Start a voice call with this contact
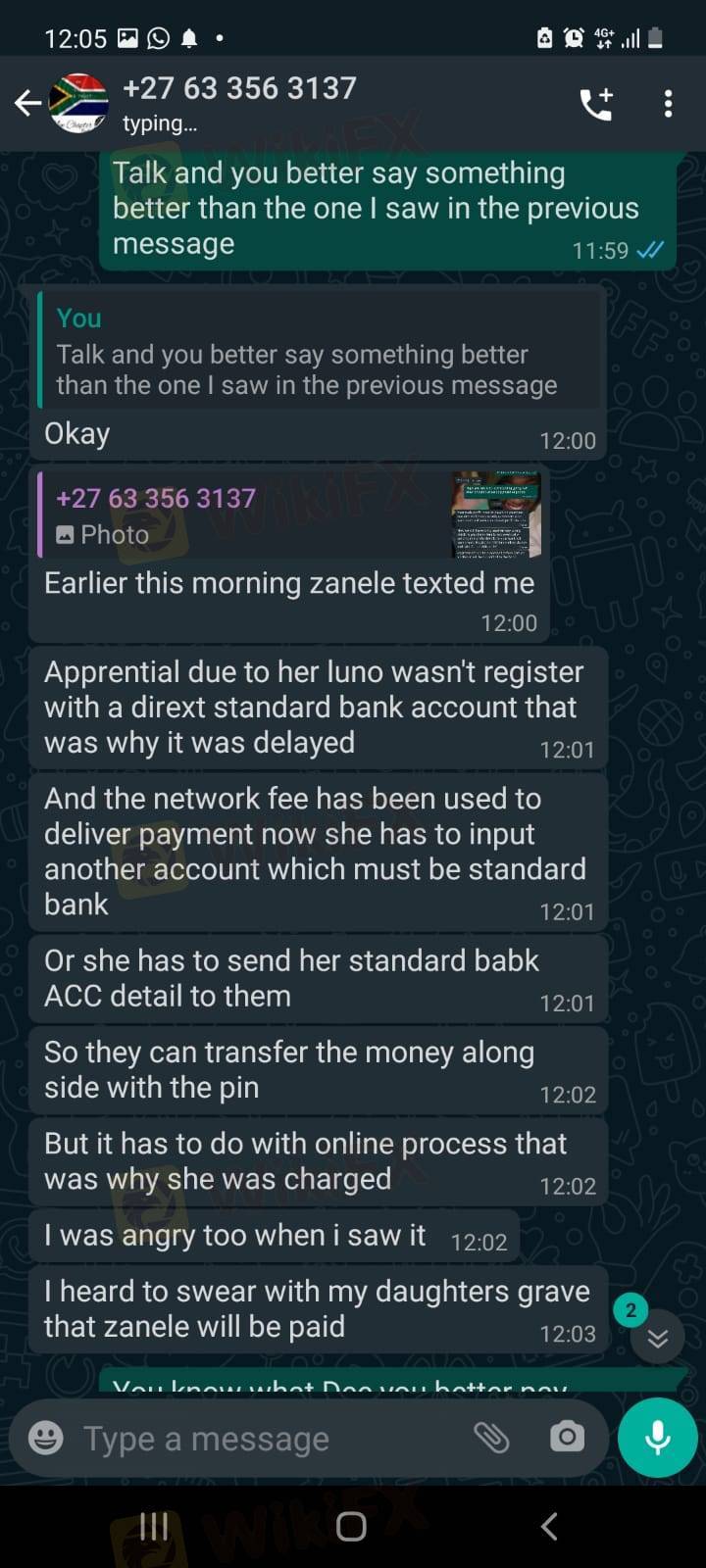The image size is (706, 1568). pyautogui.click(x=595, y=104)
